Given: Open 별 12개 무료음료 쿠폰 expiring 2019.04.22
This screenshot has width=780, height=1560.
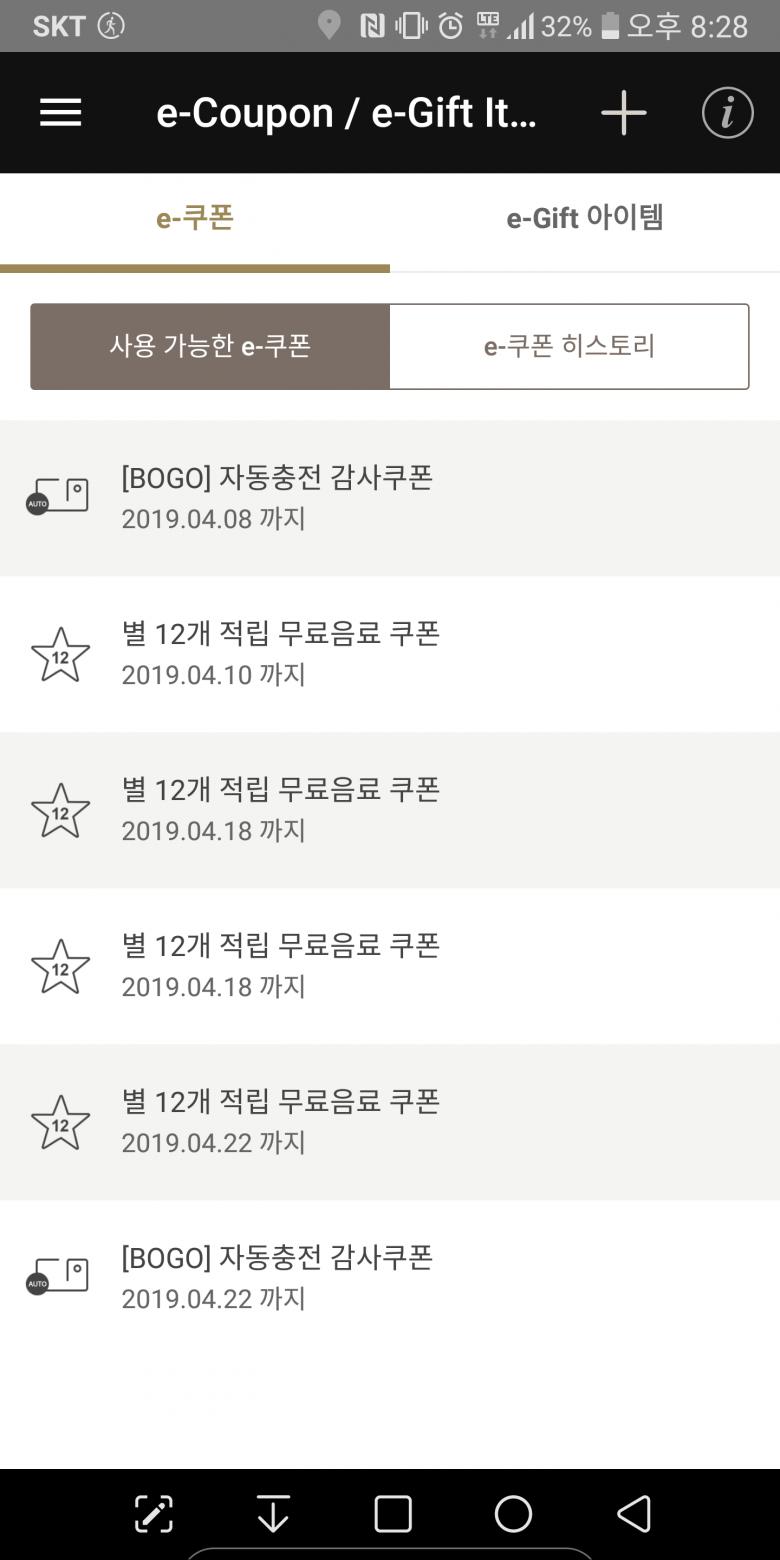Looking at the screenshot, I should [390, 1121].
